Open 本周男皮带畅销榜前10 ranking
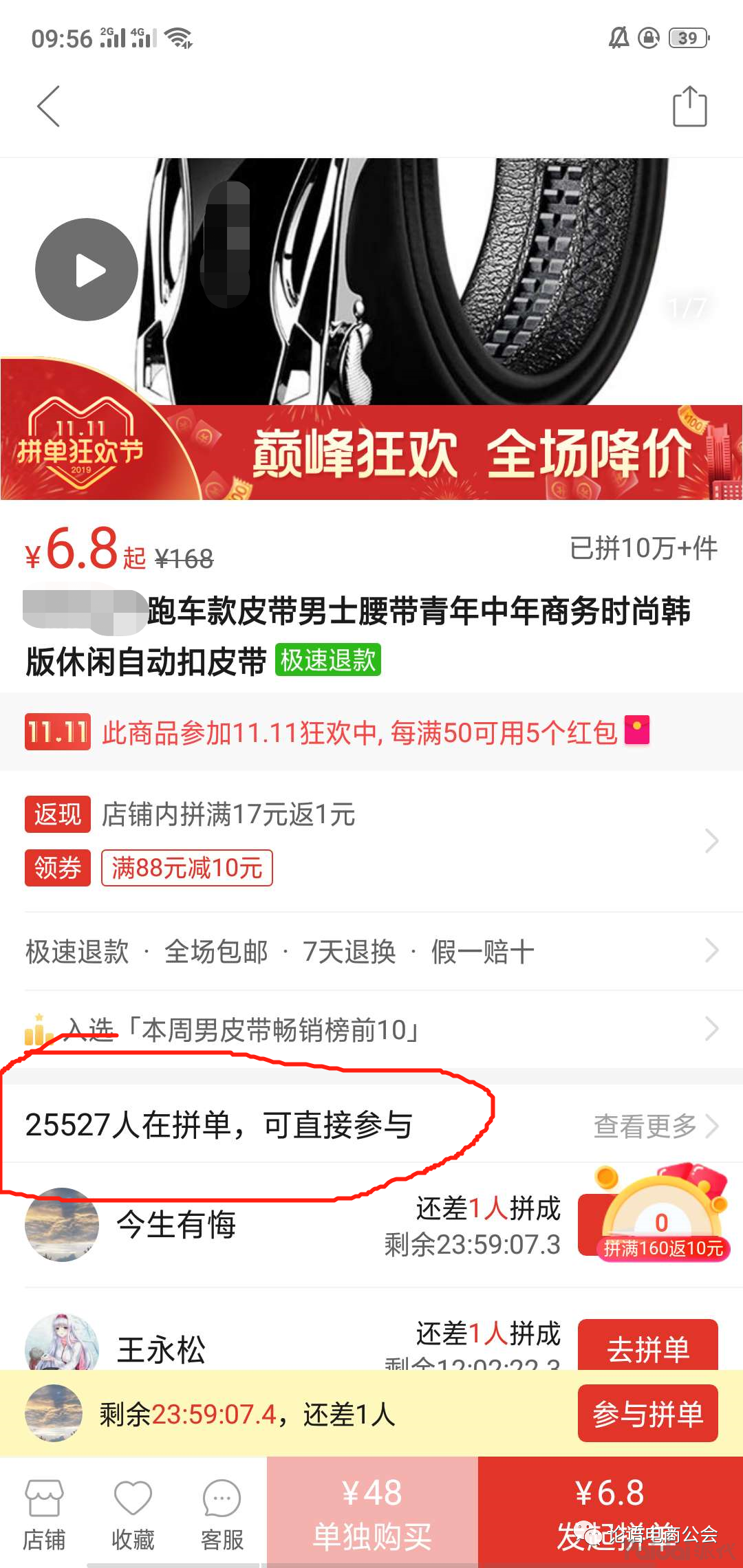Viewport: 743px width, 1568px height. 371,1030
